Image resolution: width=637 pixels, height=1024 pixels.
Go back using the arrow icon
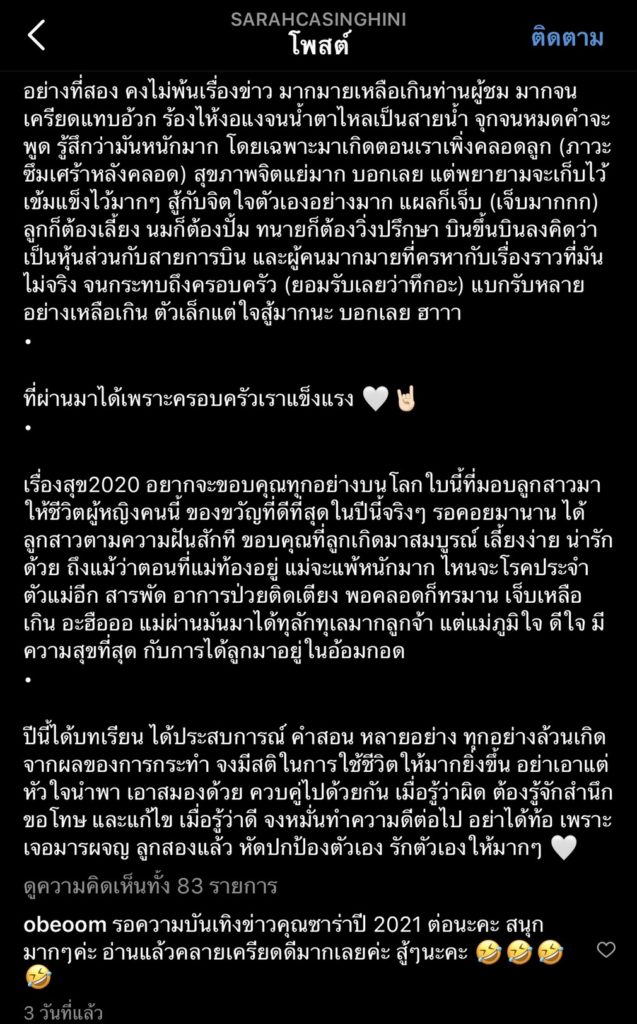pyautogui.click(x=37, y=35)
